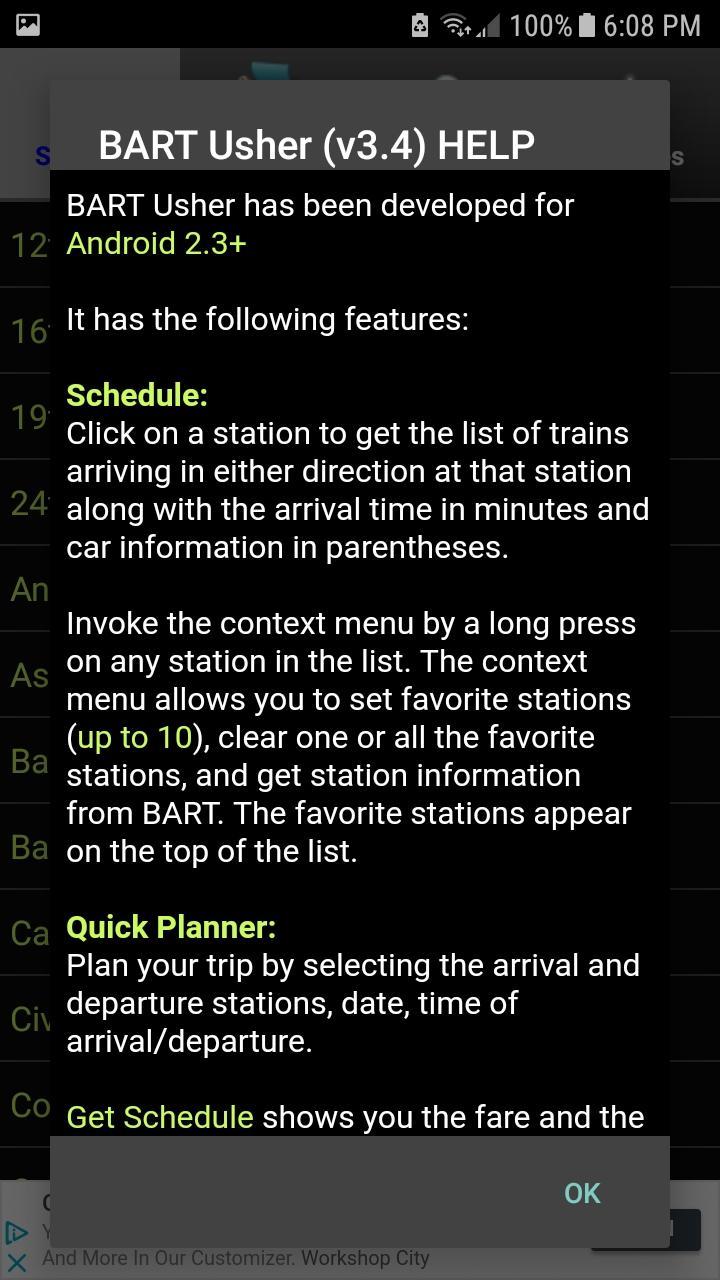Screen dimensions: 720x1280
Task: Dismiss the help dialog with OK
Action: point(582,1193)
